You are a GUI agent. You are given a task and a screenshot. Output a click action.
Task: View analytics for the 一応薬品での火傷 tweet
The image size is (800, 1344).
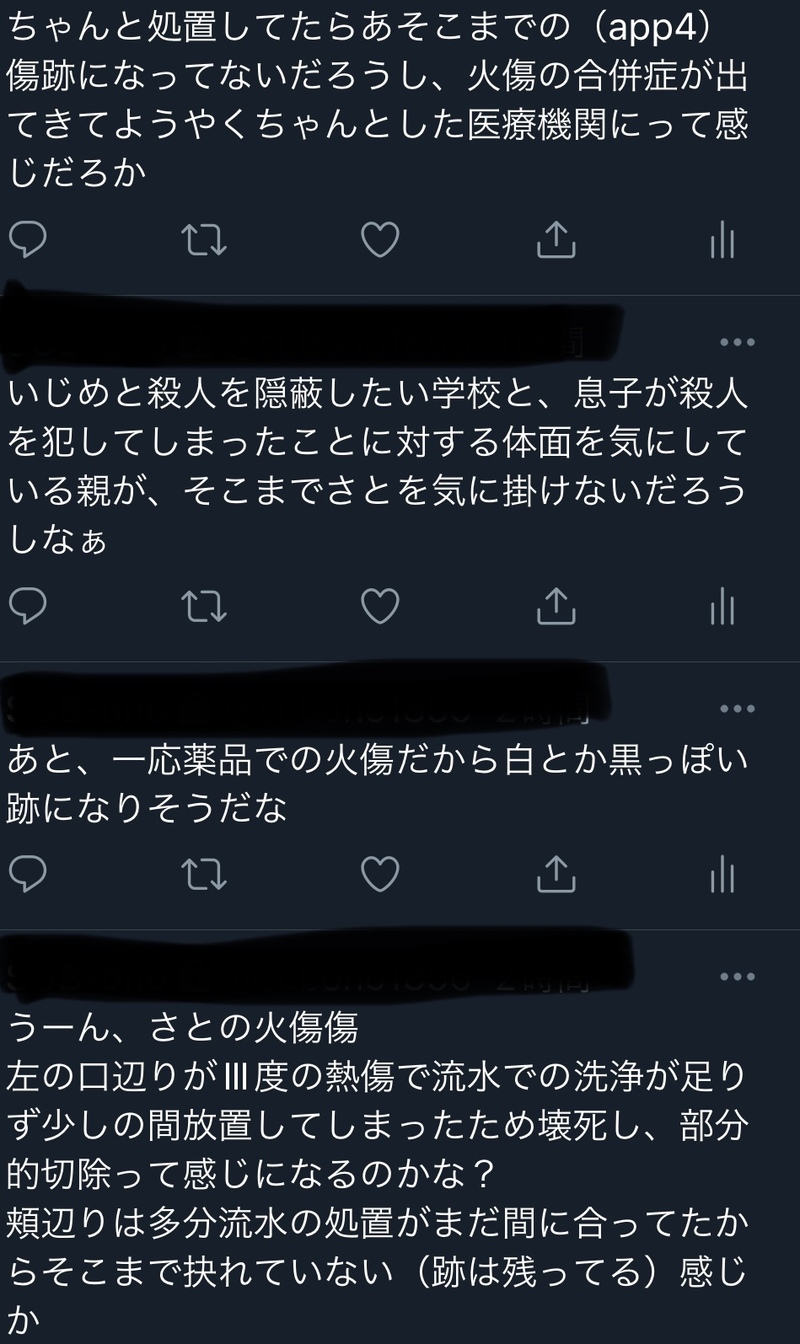[722, 875]
